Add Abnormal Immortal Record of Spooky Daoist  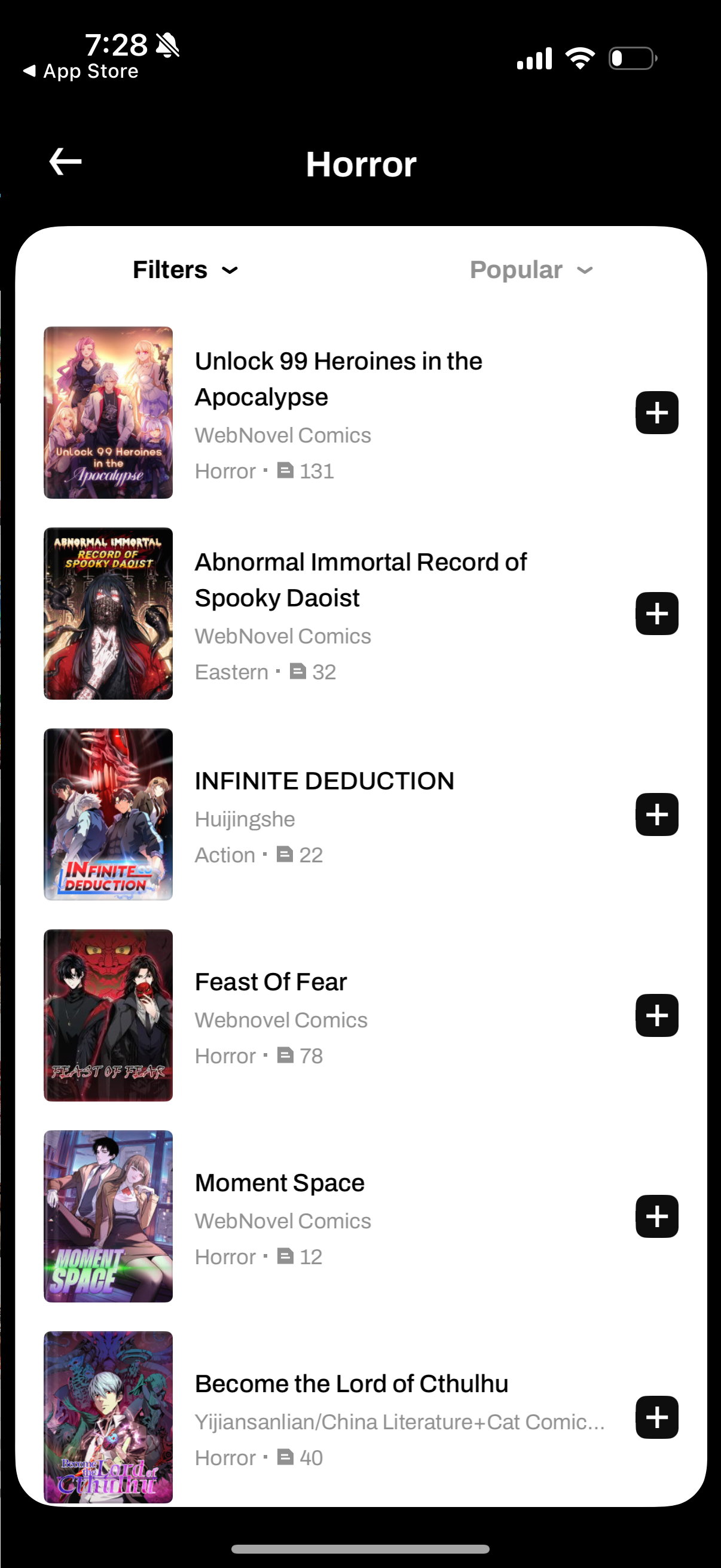pos(656,614)
